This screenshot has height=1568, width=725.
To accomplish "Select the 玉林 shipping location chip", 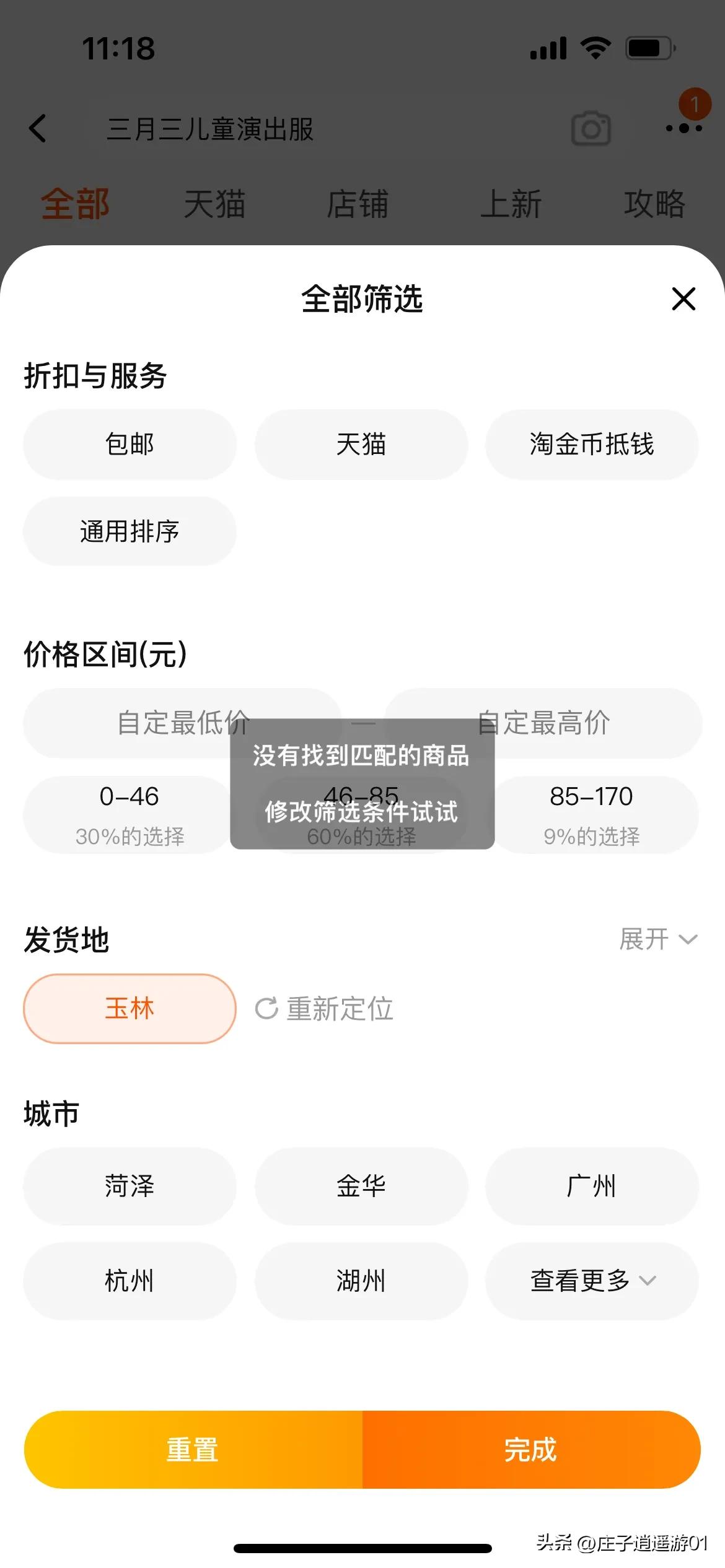I will tap(129, 1008).
